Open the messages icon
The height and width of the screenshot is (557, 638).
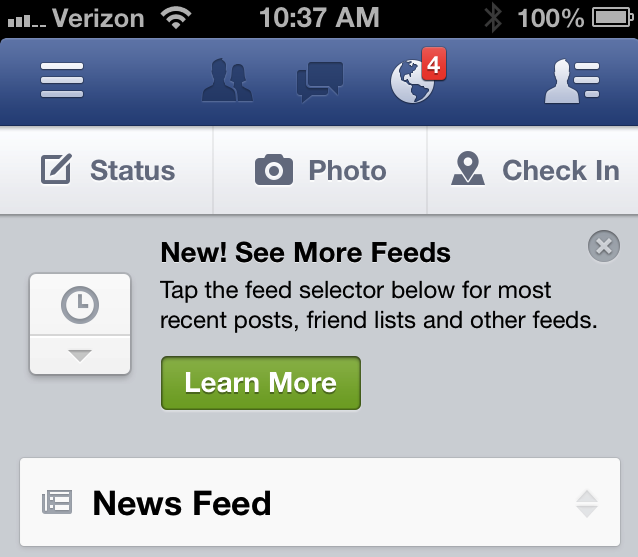(x=320, y=82)
